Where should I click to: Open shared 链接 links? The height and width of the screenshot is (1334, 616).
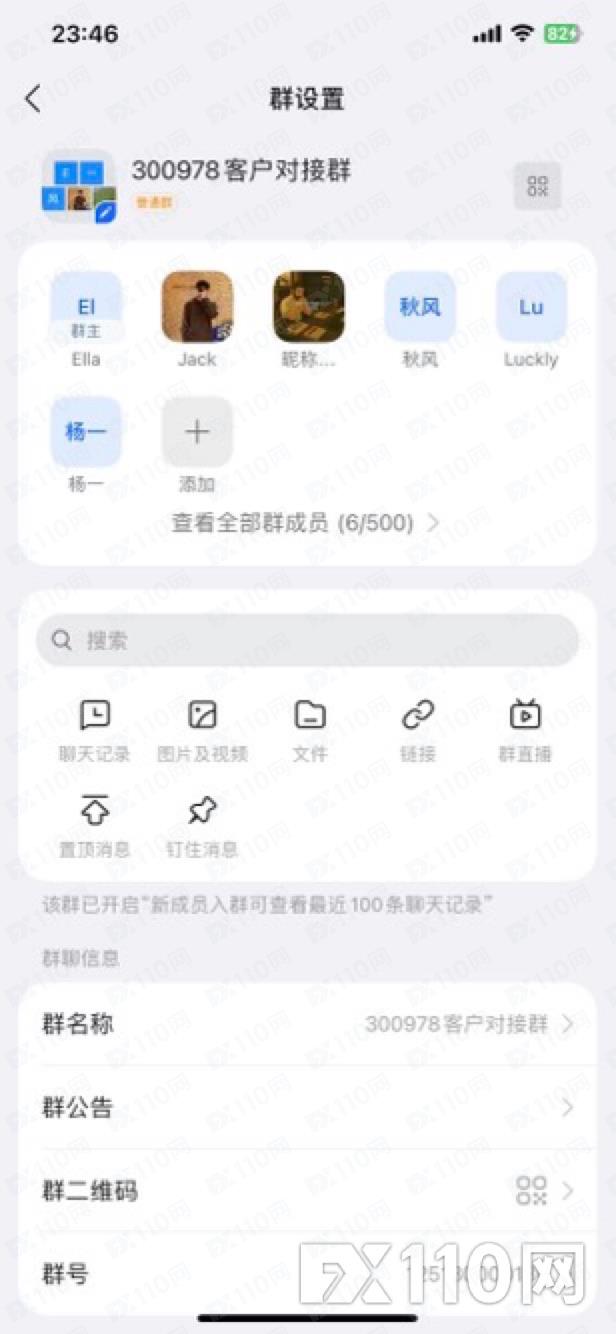coord(418,729)
